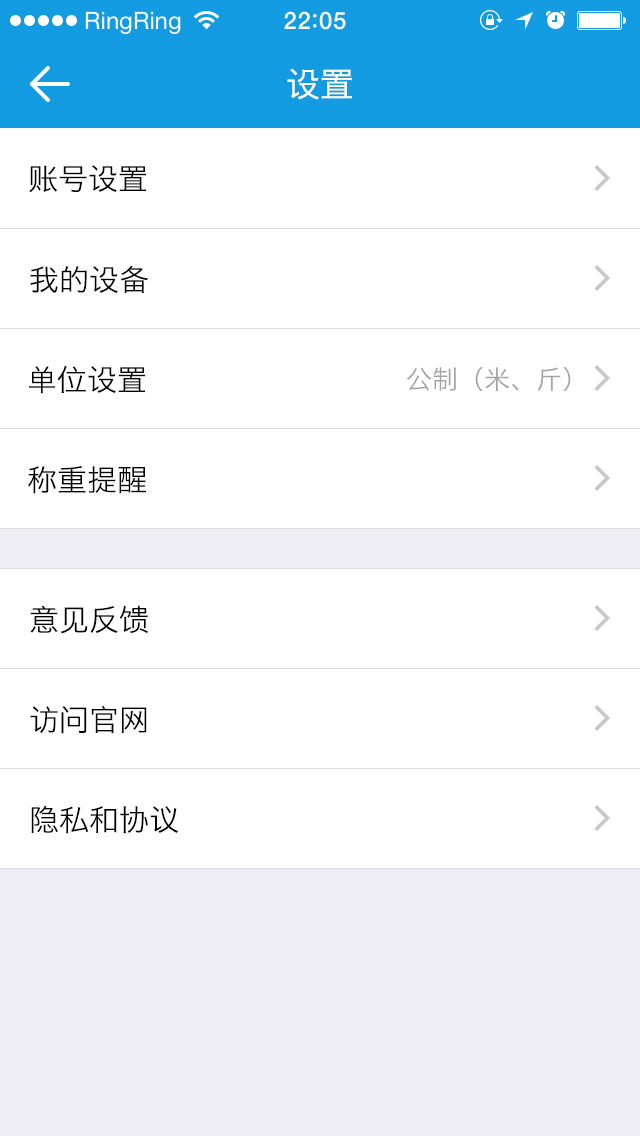Screen dimensions: 640x1136
Task: Select 访问官网 to visit website
Action: click(x=320, y=719)
